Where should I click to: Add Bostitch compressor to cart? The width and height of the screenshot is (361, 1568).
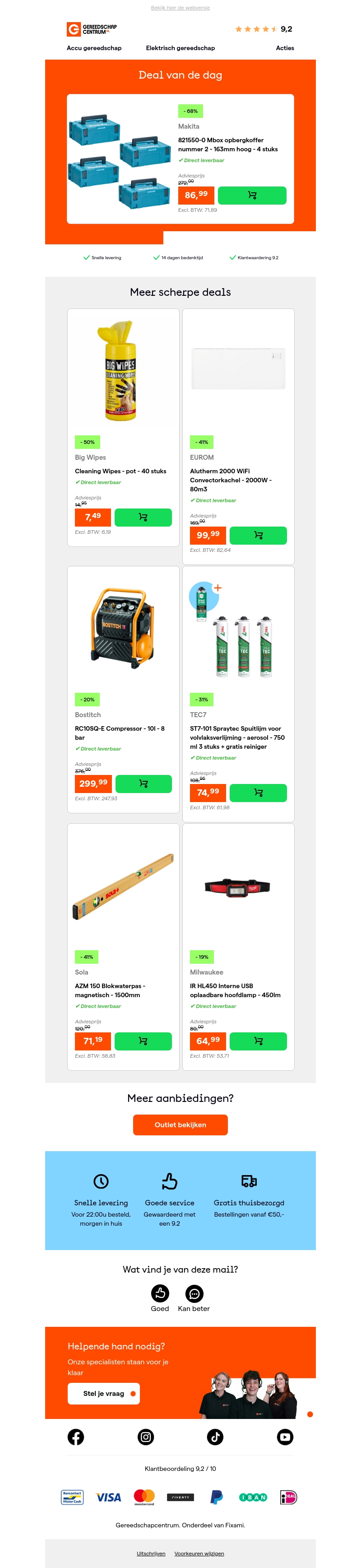[143, 784]
